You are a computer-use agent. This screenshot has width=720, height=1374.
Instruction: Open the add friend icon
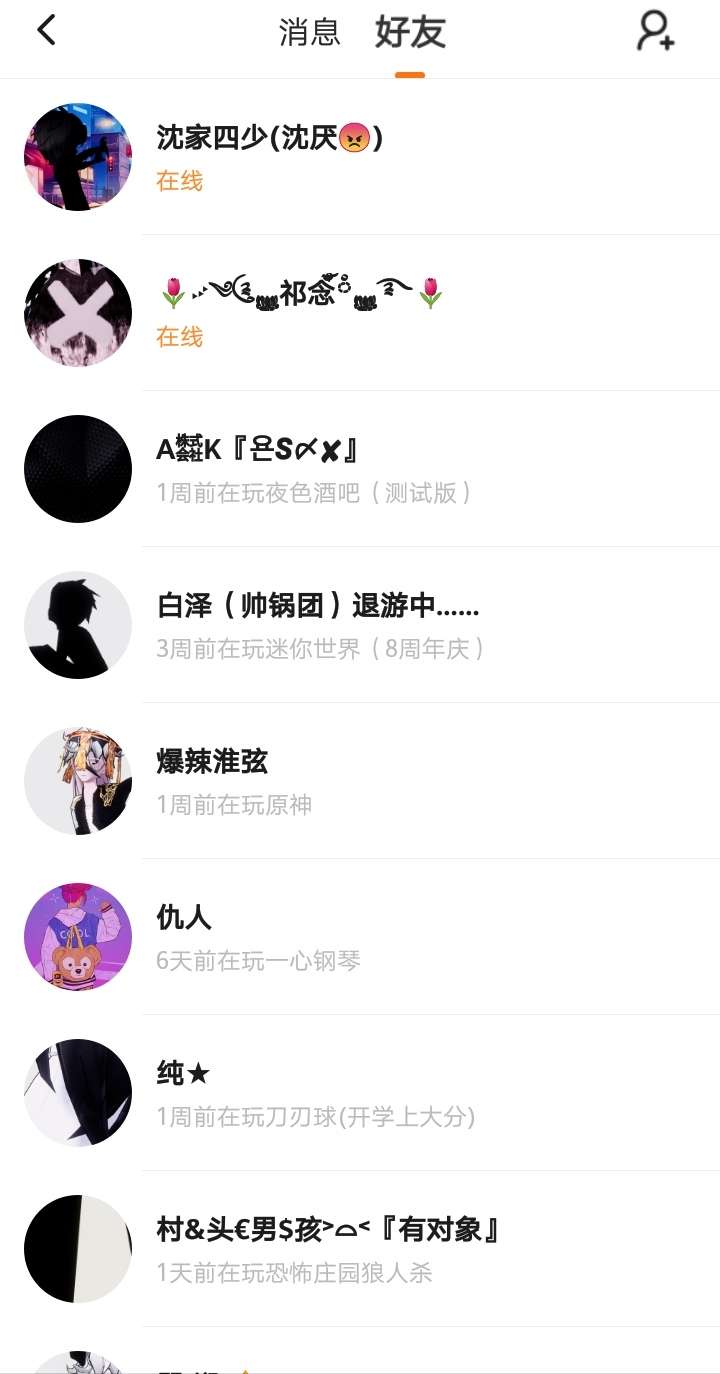pyautogui.click(x=655, y=32)
